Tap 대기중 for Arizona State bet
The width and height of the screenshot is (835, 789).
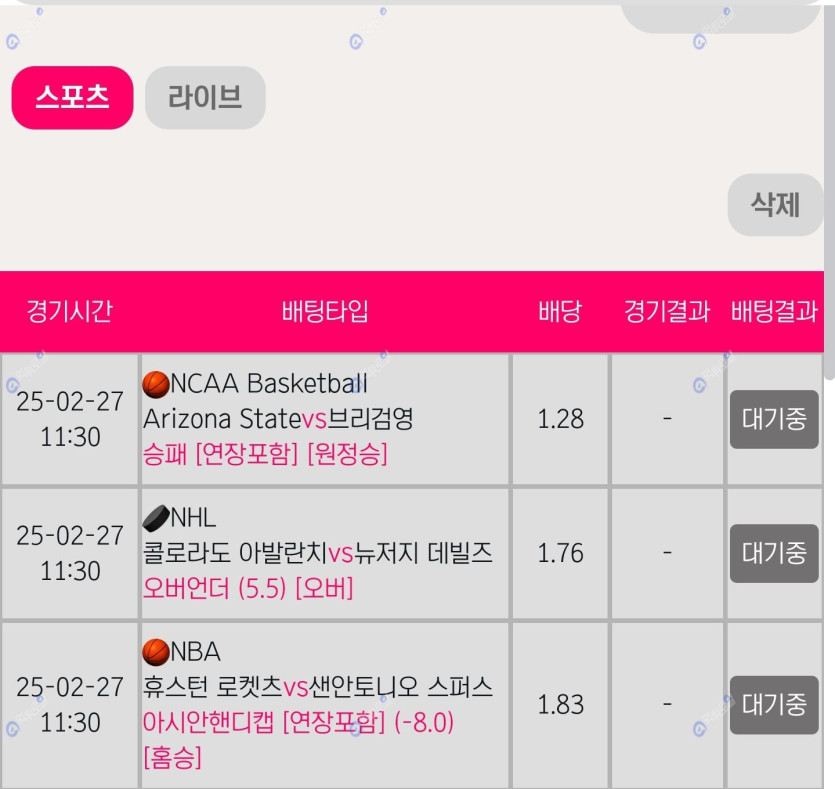774,419
